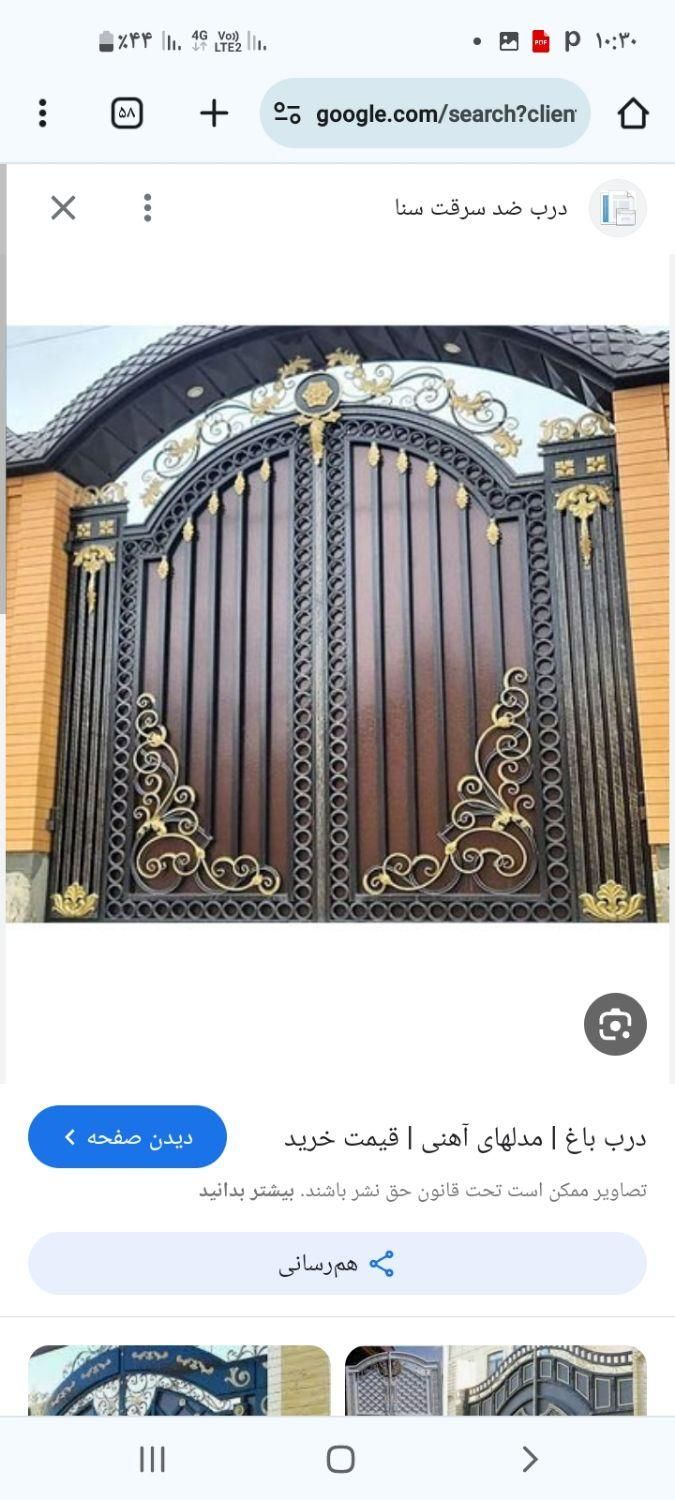Open the gray gate related image
This screenshot has width=675, height=1500.
[495, 1380]
